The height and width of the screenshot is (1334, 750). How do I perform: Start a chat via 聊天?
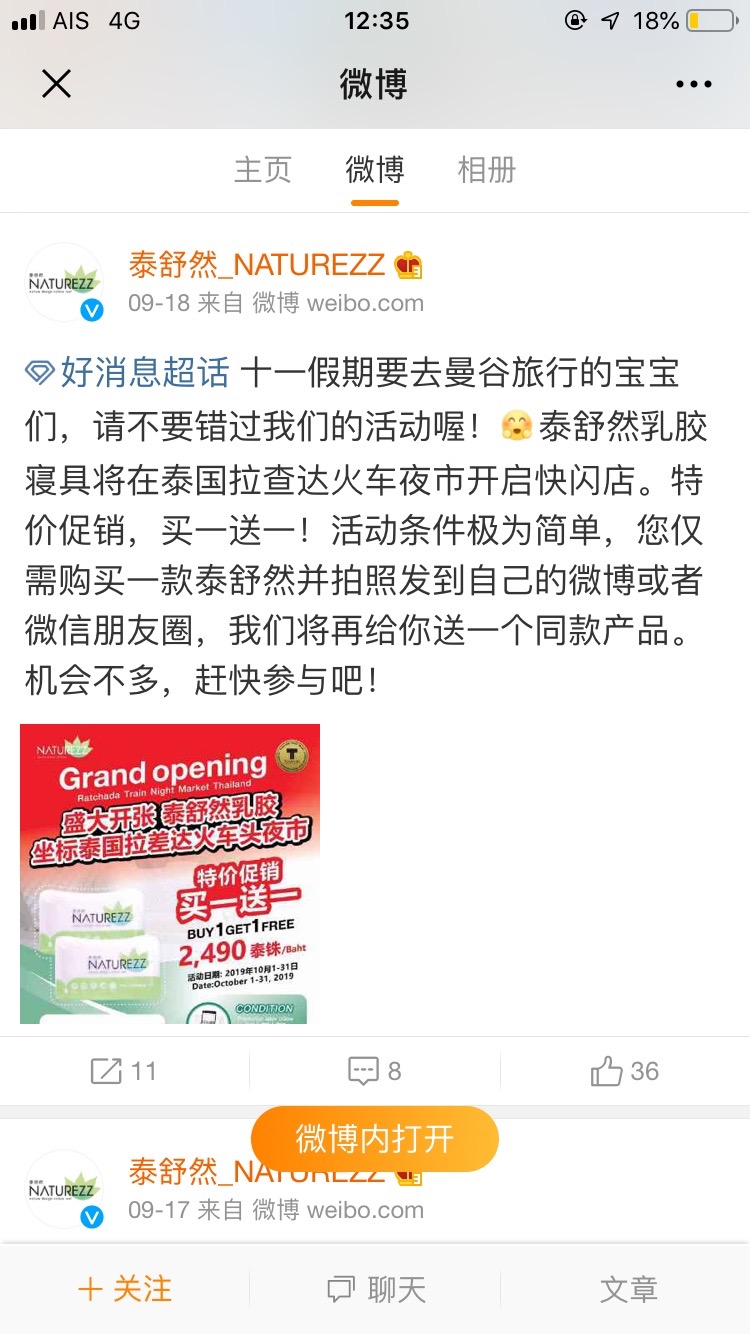point(376,1289)
